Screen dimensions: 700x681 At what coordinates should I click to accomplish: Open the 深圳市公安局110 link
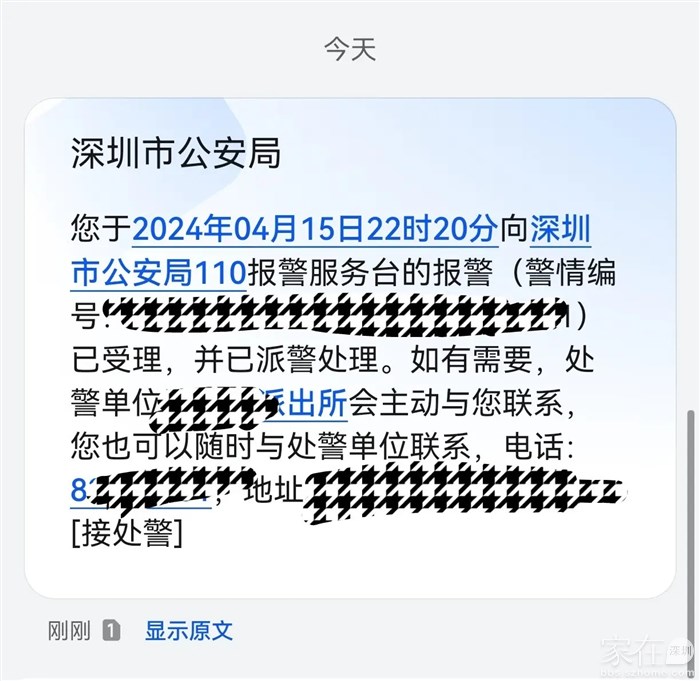(x=158, y=272)
